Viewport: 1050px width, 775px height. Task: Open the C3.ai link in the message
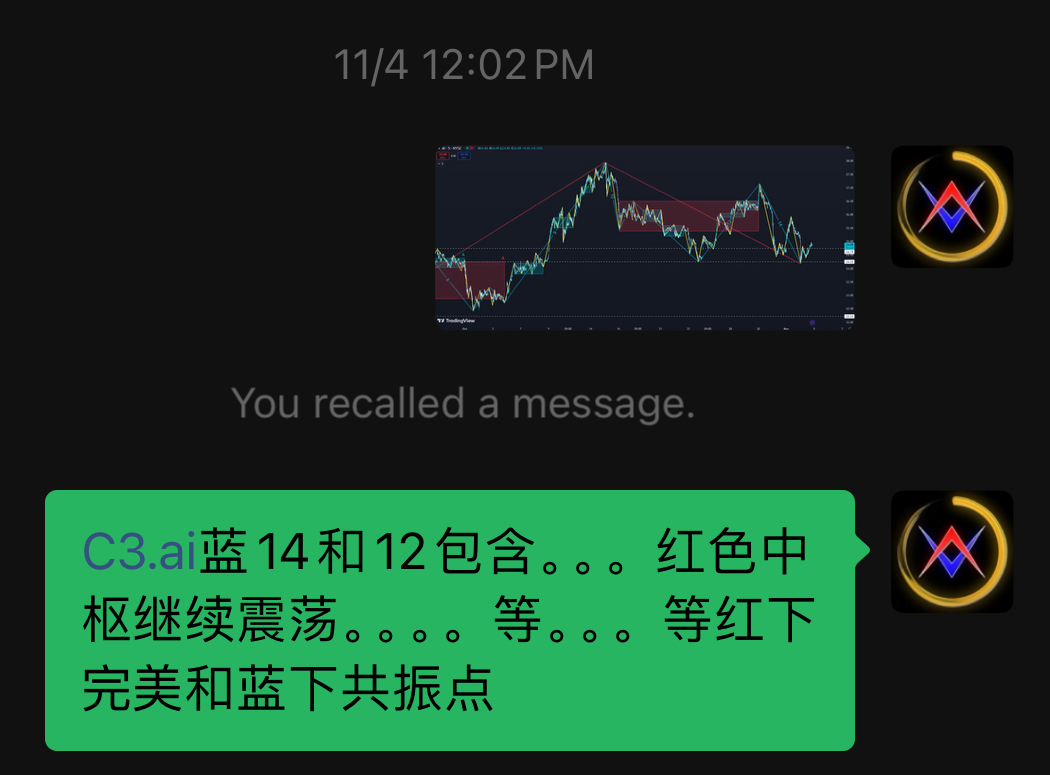pos(140,552)
